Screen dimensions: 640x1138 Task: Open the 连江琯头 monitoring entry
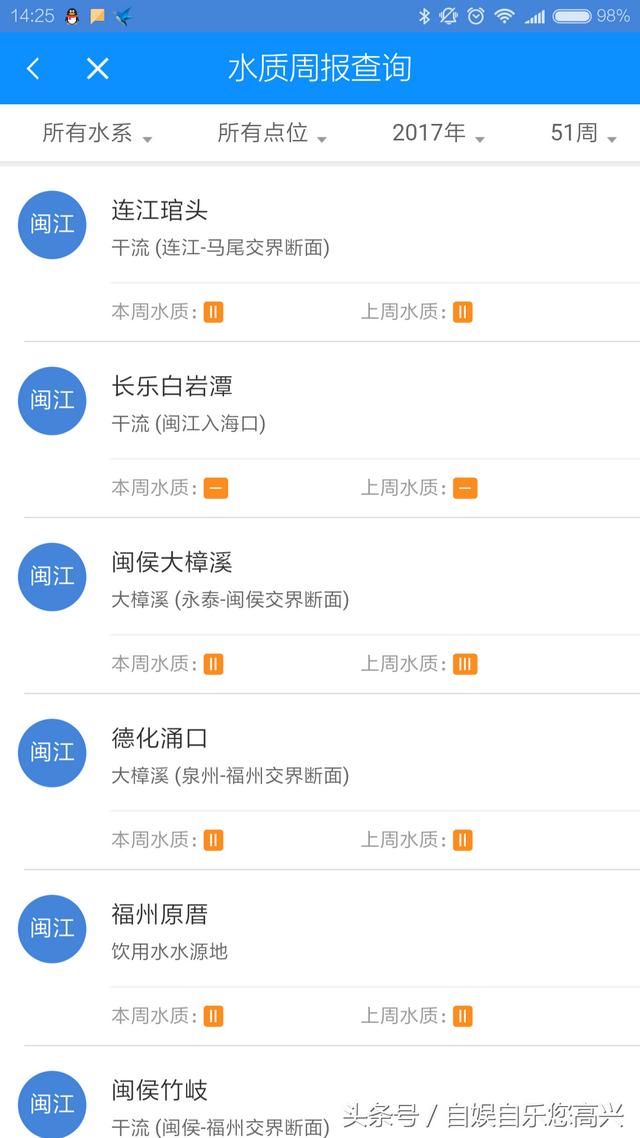click(320, 254)
